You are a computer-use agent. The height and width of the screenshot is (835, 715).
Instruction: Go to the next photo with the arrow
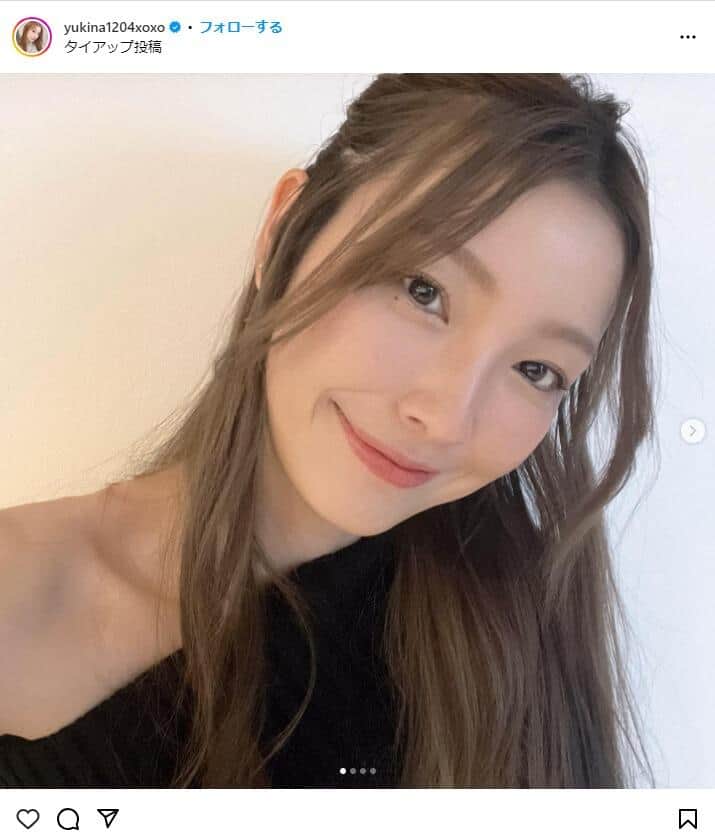click(x=692, y=431)
